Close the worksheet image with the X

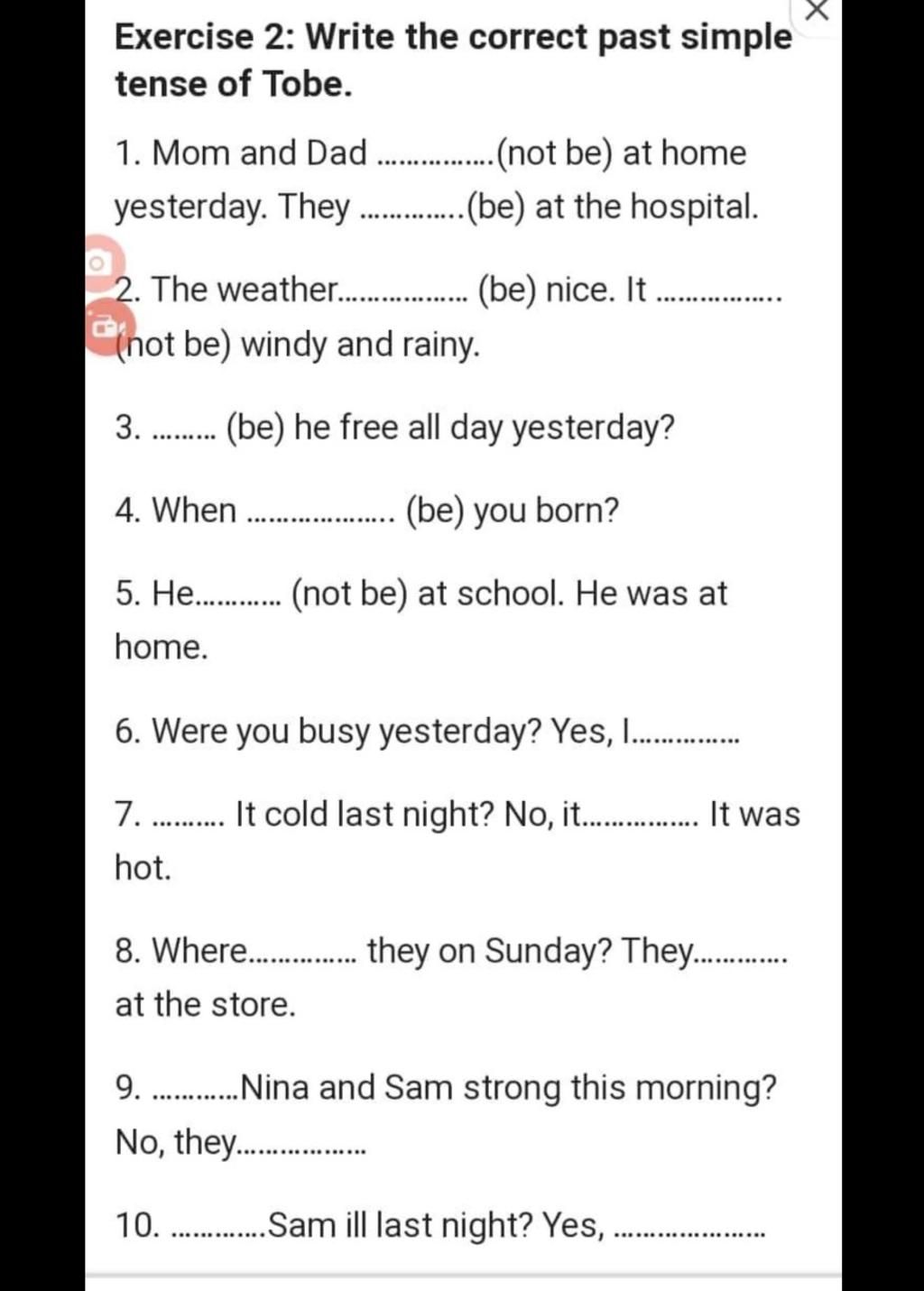click(x=816, y=11)
